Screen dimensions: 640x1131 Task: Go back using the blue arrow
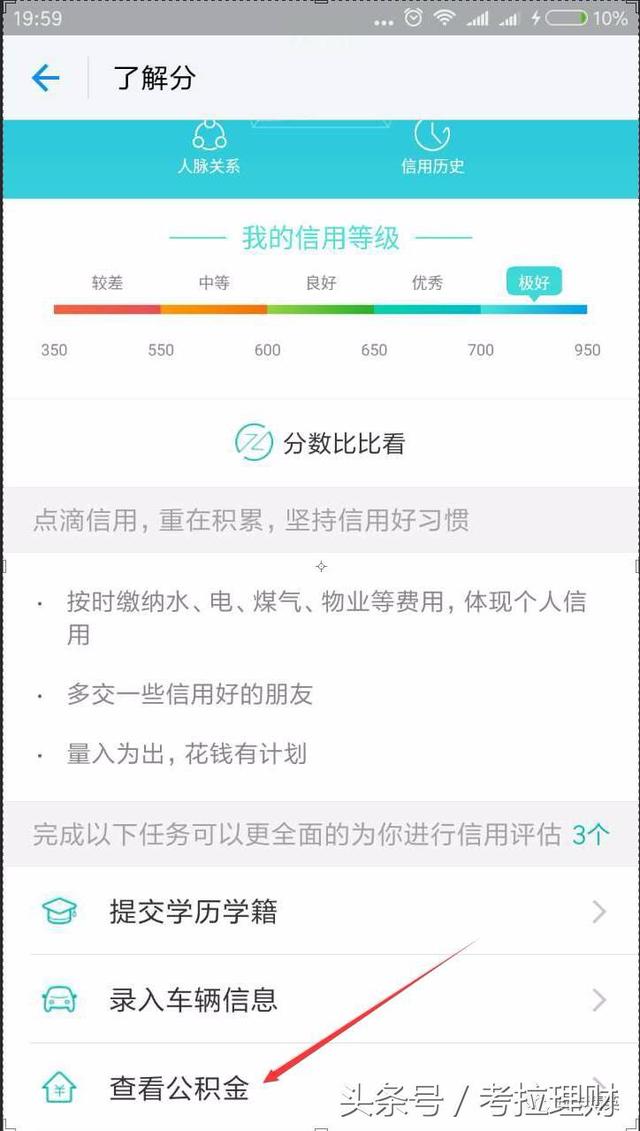[45, 78]
